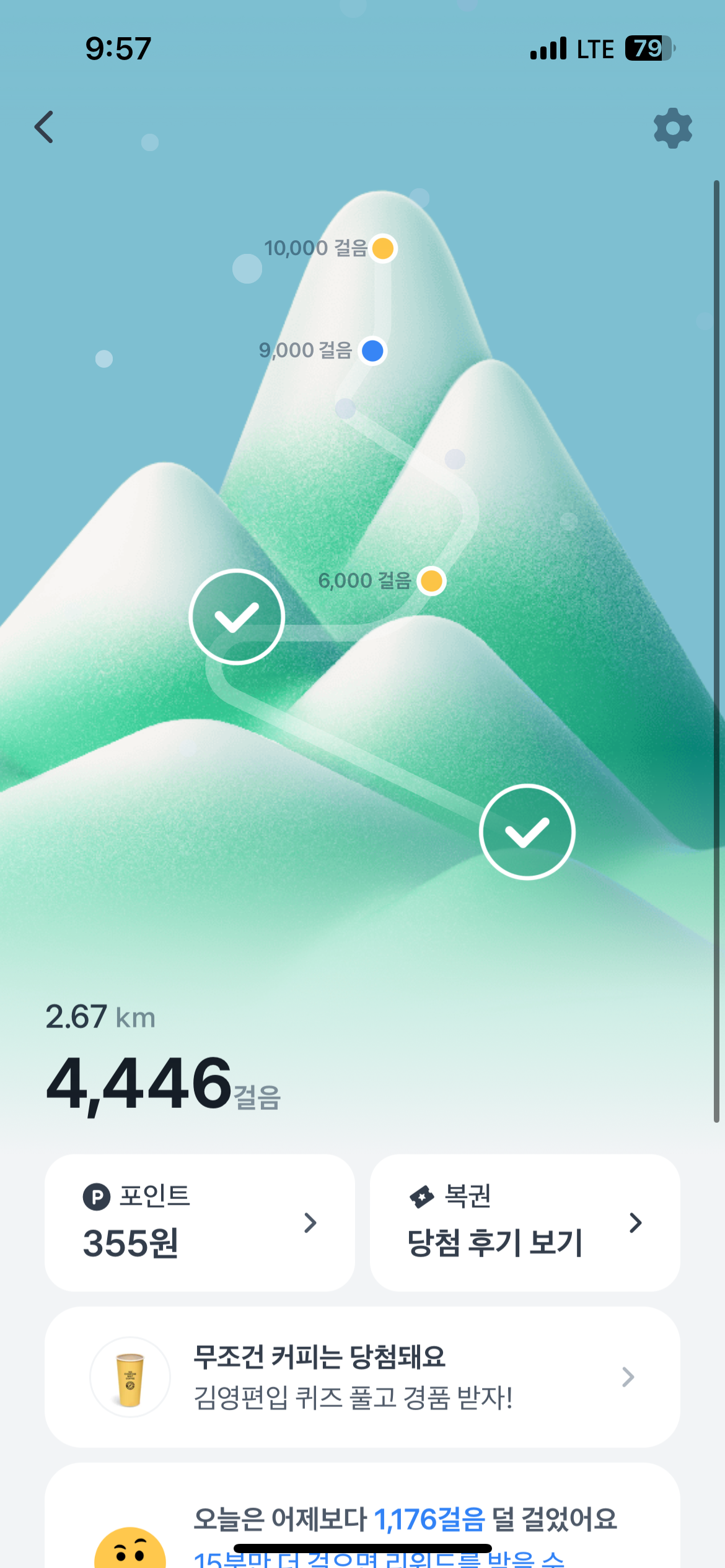Open the settings gear
725x1568 pixels.
[672, 128]
